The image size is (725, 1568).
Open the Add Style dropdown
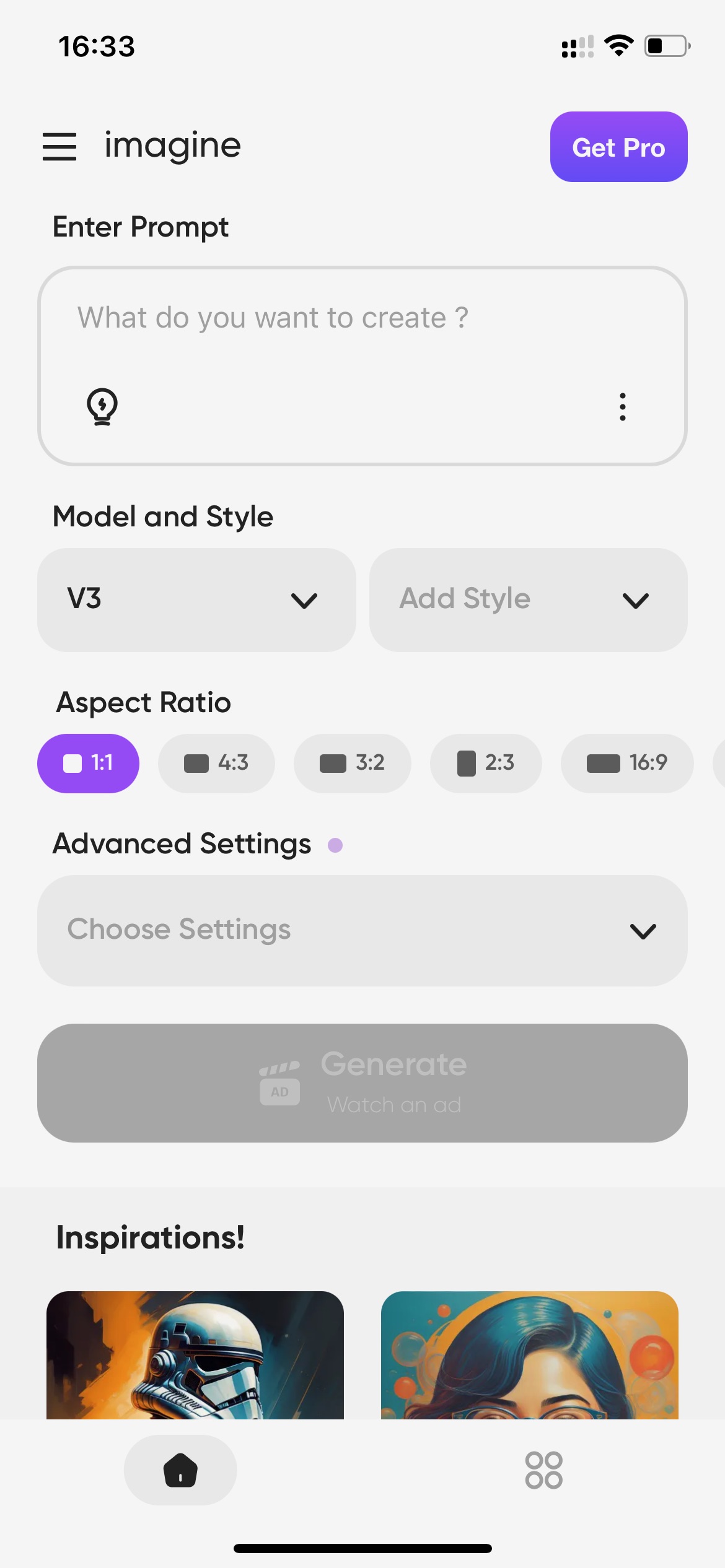tap(528, 599)
